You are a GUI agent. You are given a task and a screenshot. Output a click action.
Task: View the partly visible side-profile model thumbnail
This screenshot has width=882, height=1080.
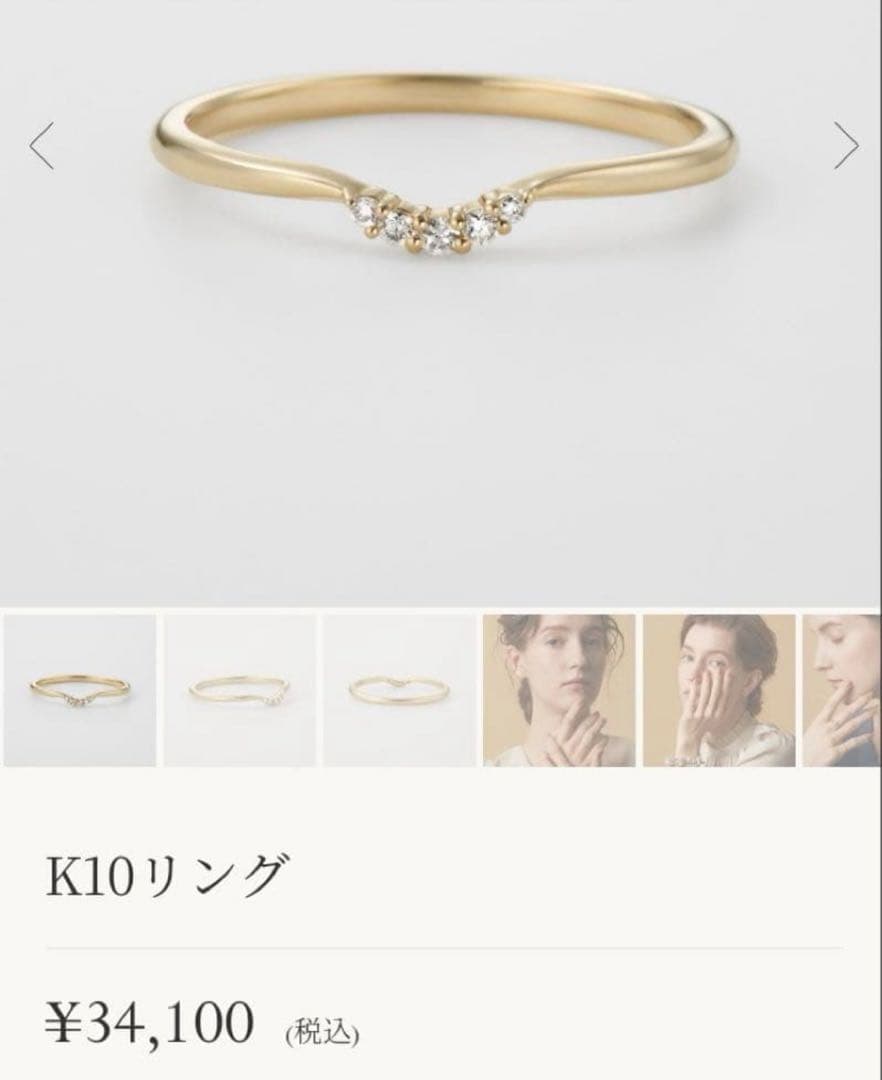coord(842,690)
